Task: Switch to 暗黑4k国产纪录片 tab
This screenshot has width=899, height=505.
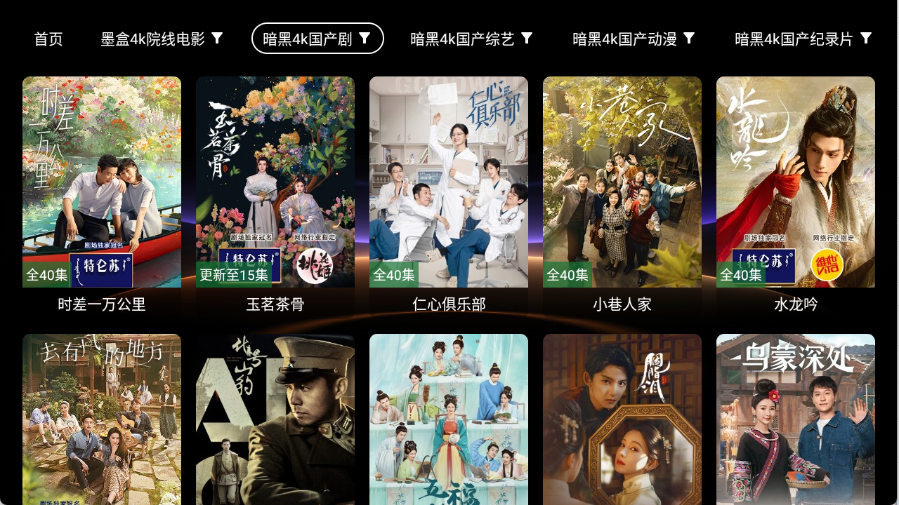Action: click(x=802, y=39)
